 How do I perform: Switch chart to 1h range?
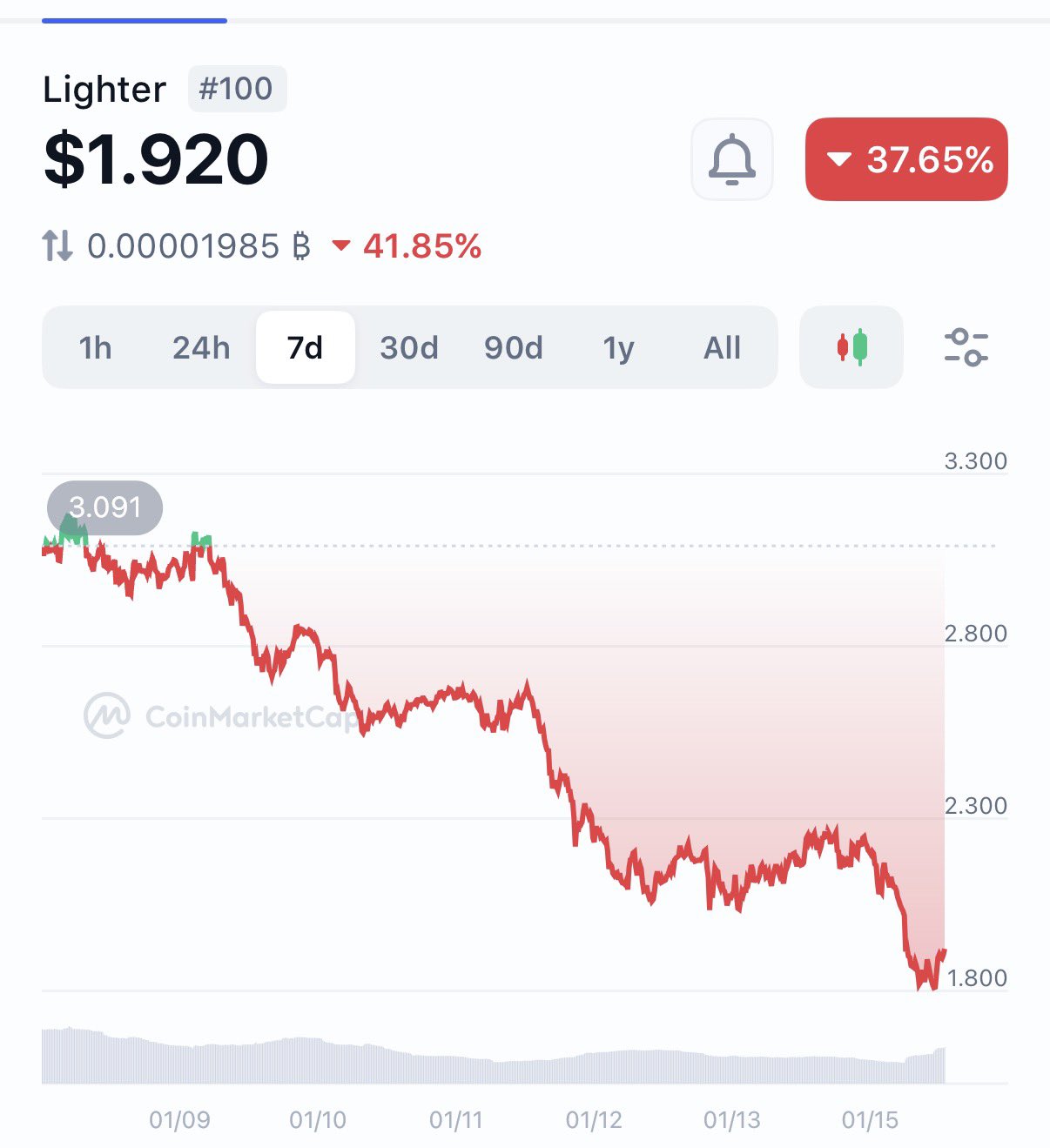(95, 348)
